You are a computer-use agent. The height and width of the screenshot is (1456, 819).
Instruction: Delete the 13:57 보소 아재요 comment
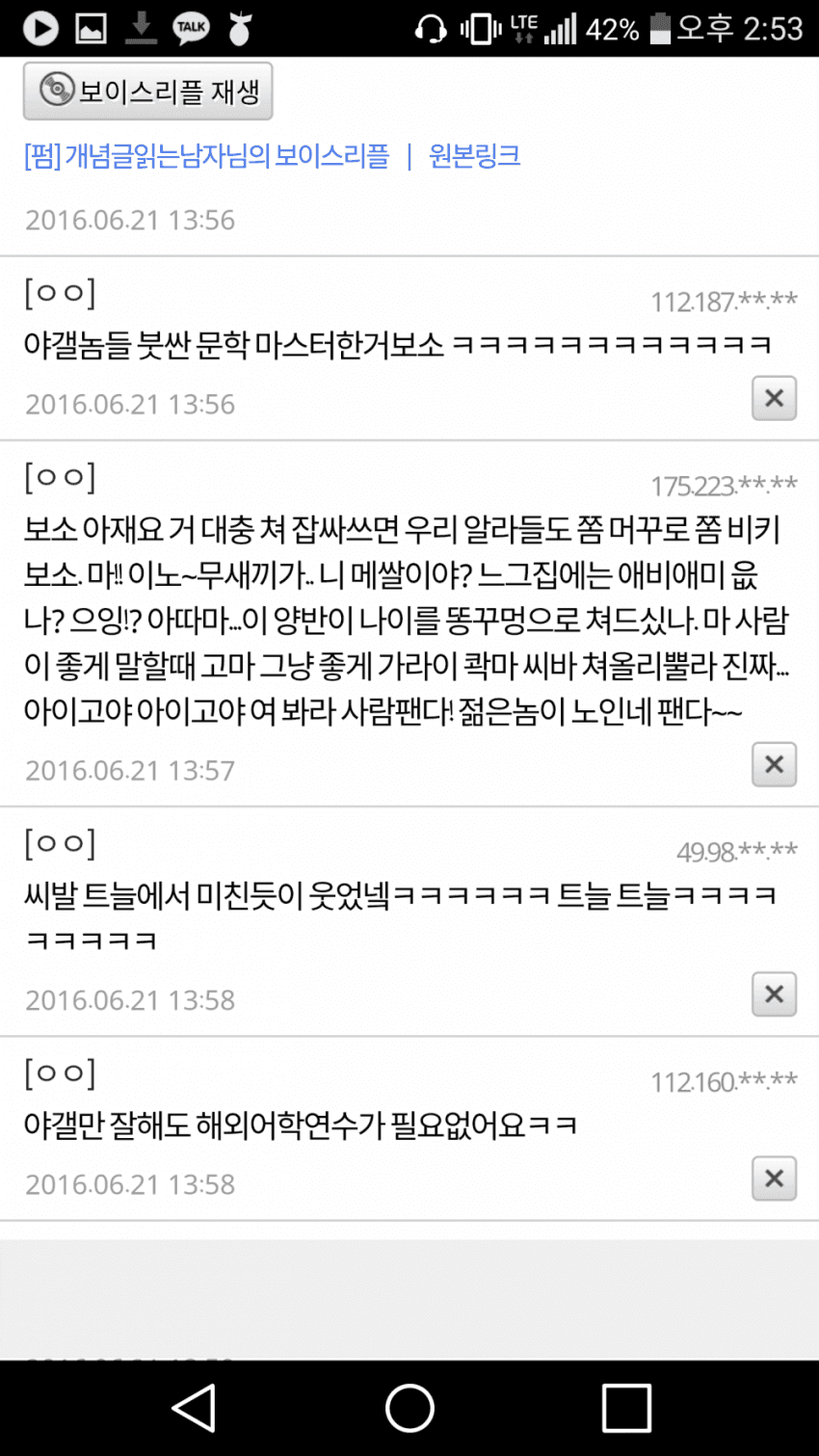coord(774,764)
